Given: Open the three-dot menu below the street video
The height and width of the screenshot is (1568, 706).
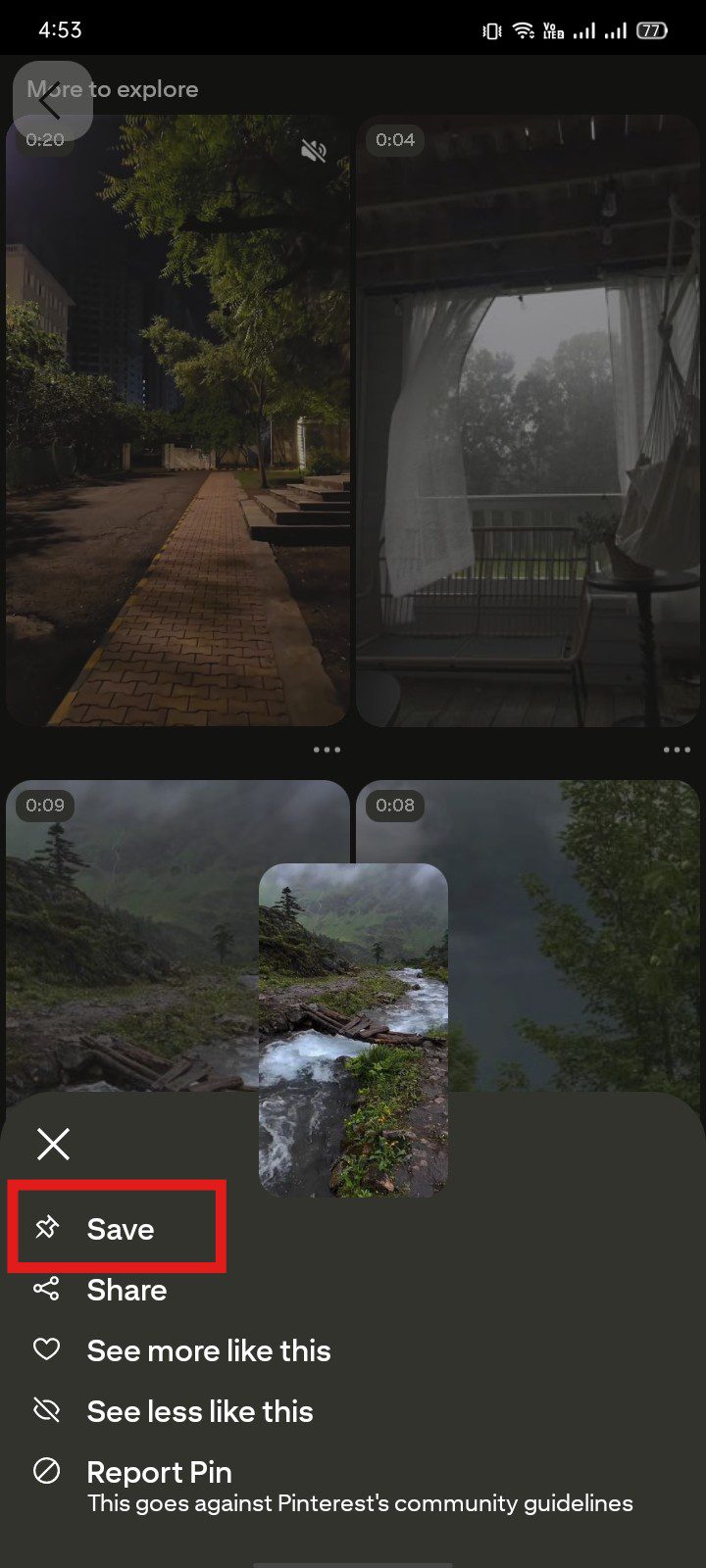Looking at the screenshot, I should (328, 750).
